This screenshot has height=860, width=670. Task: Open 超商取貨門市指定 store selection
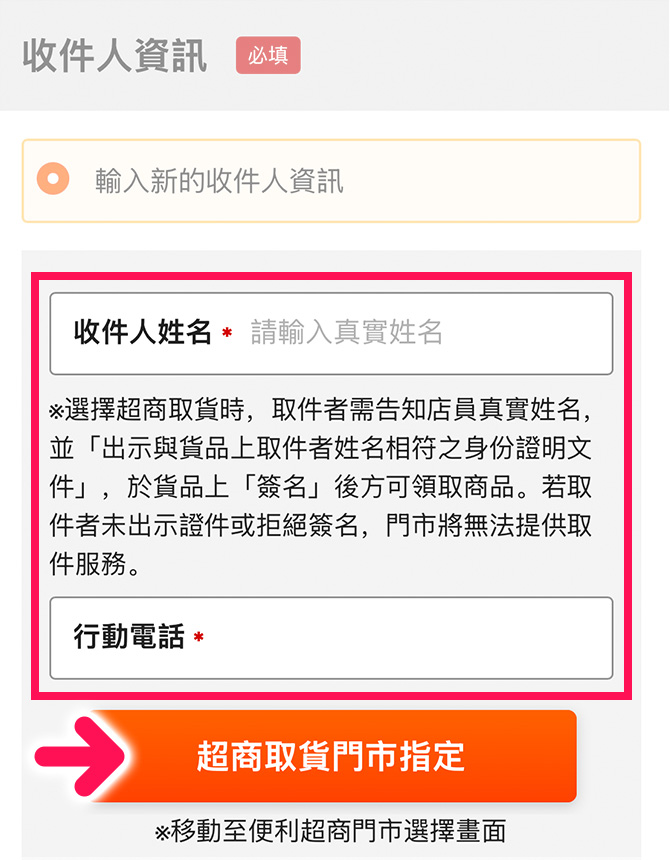[x=331, y=756]
